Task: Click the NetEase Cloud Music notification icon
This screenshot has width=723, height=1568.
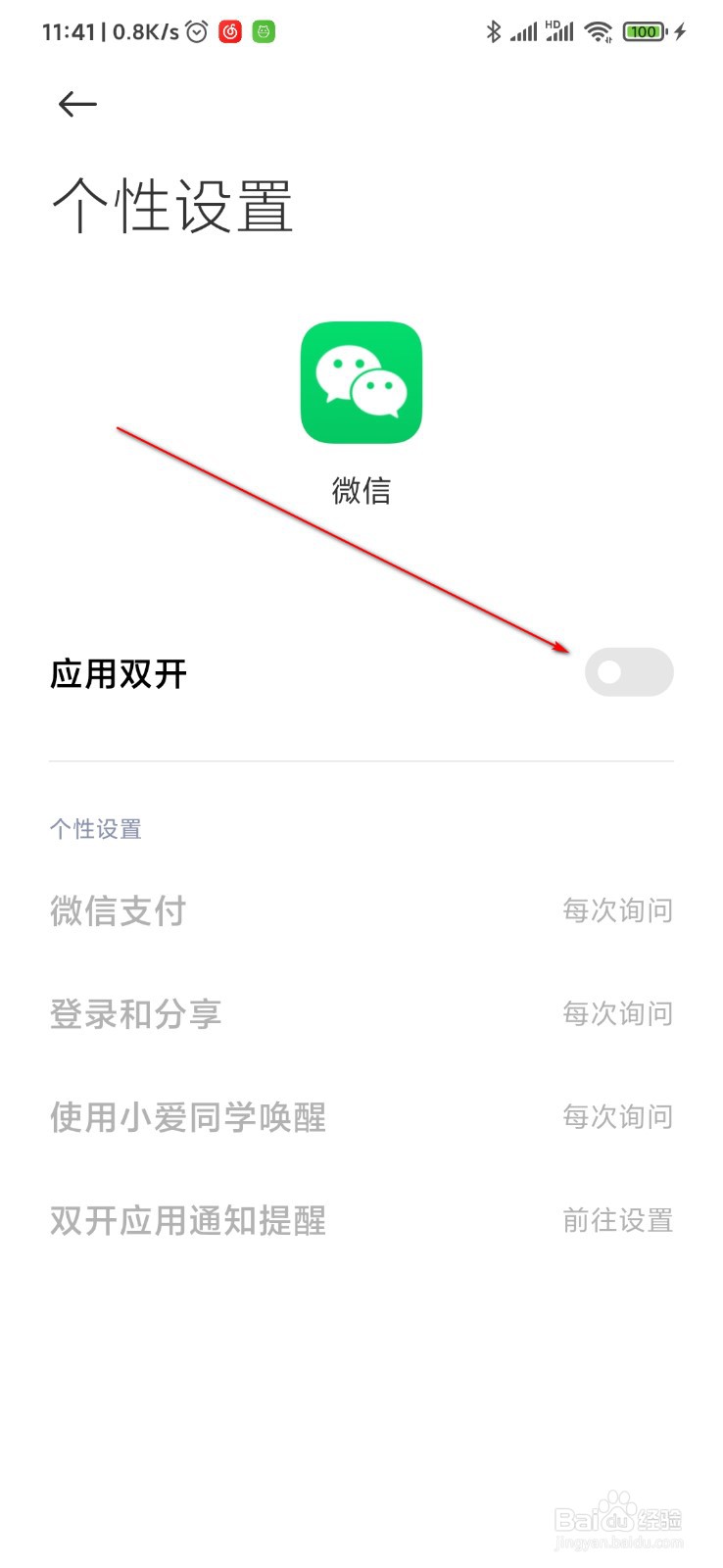Action: tap(230, 30)
